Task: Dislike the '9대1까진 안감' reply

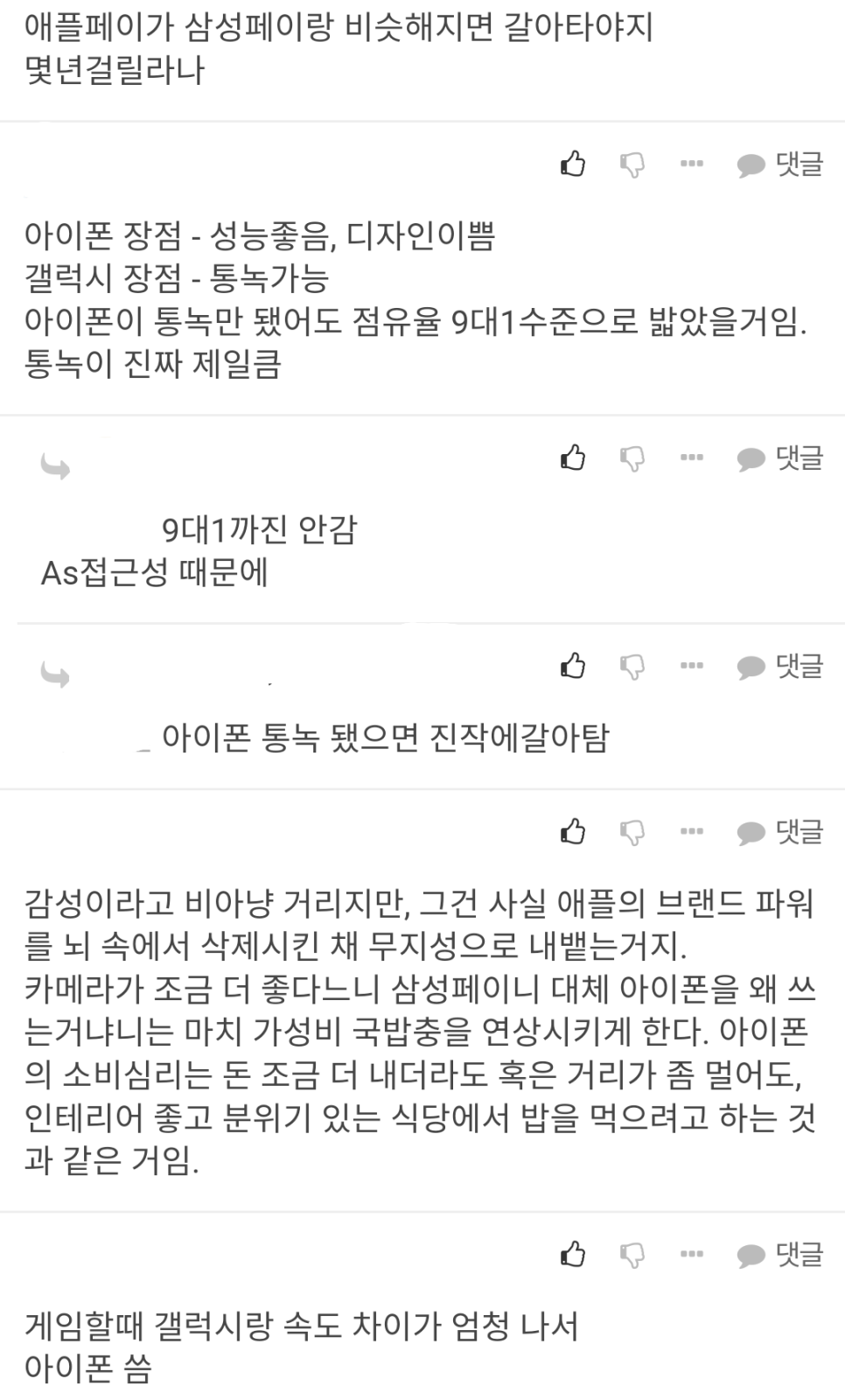Action: (x=632, y=458)
